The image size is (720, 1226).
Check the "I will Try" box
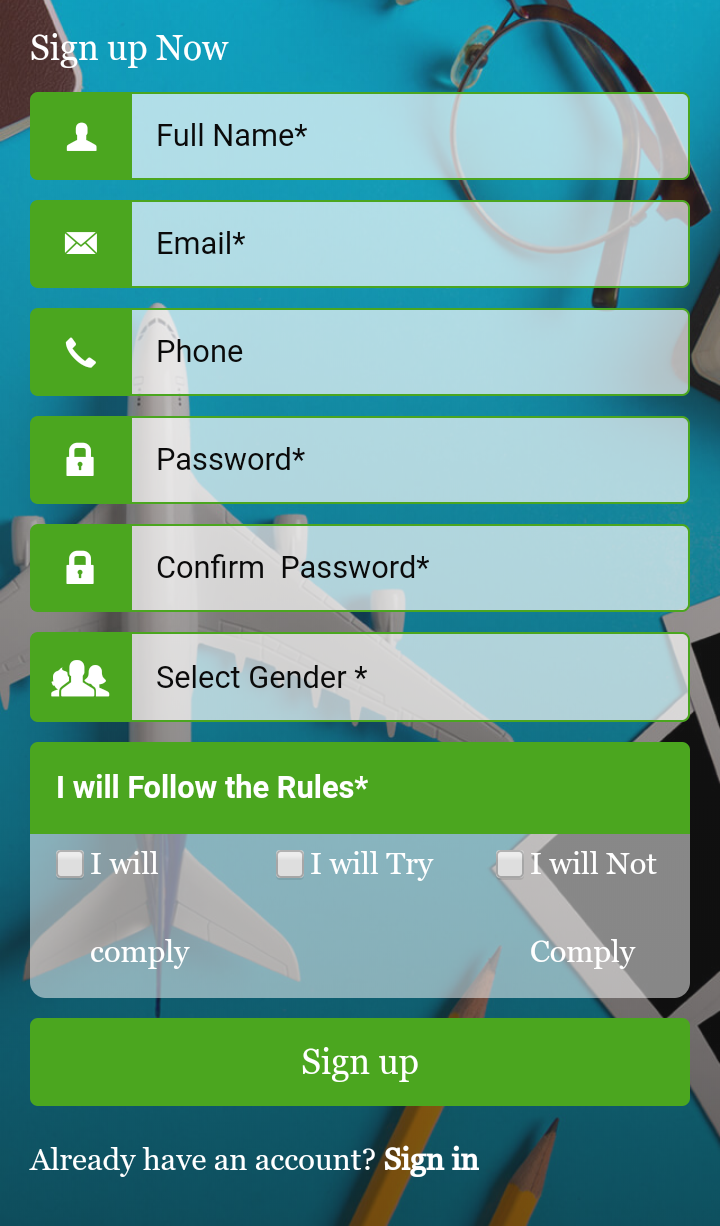pos(290,864)
